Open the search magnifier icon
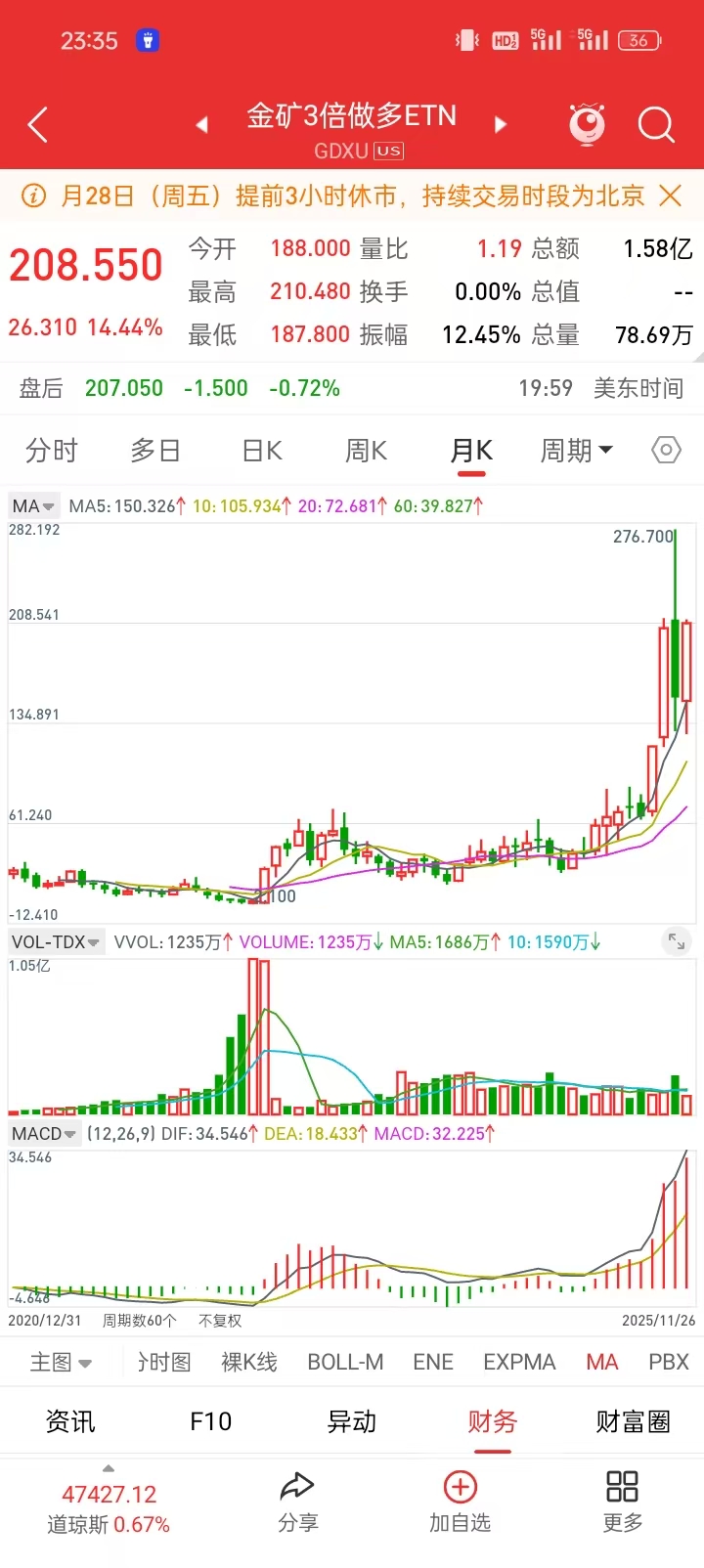The width and height of the screenshot is (704, 1568). click(656, 125)
